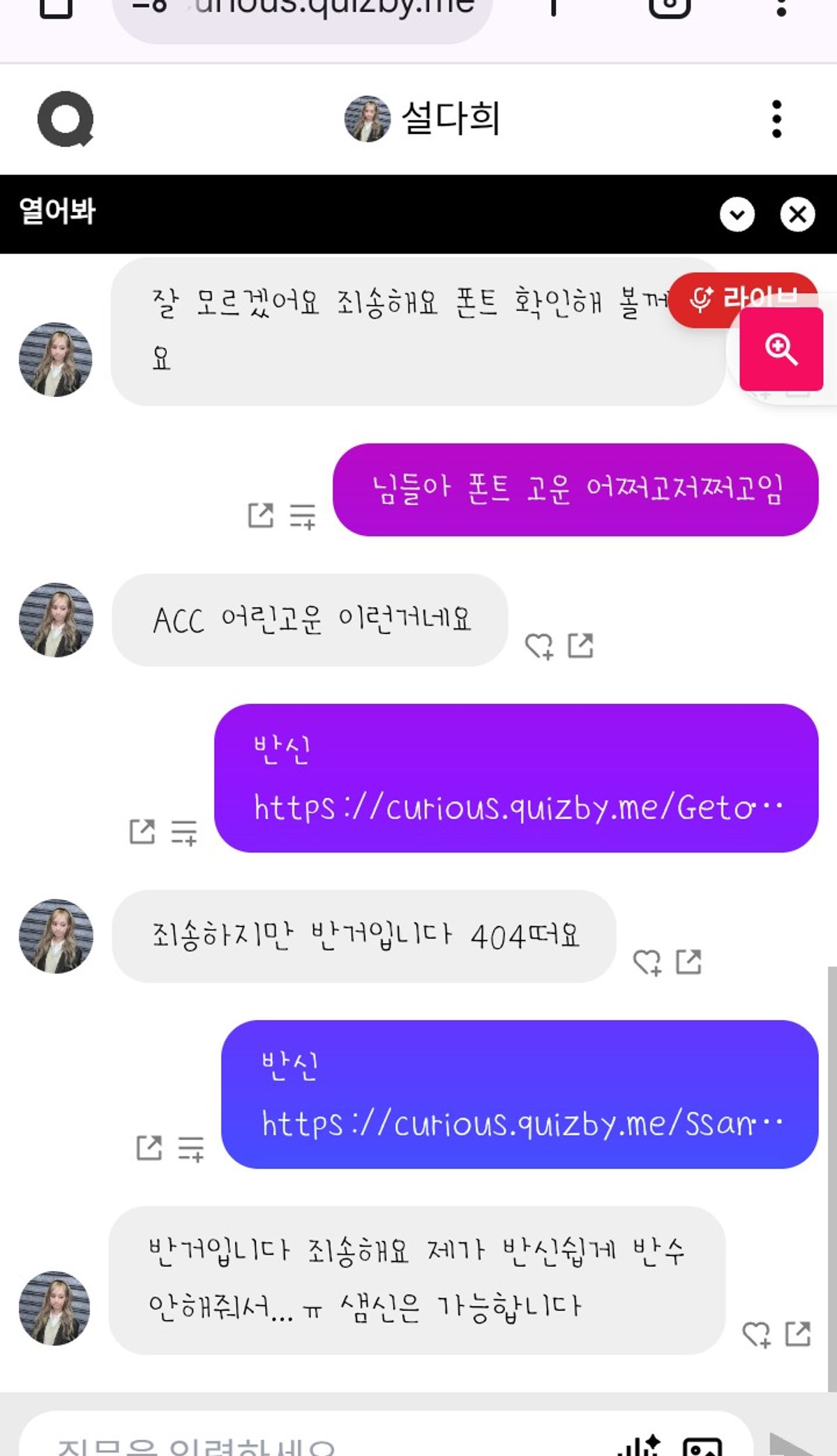
Task: Tap the red 라이브 button
Action: [742, 299]
